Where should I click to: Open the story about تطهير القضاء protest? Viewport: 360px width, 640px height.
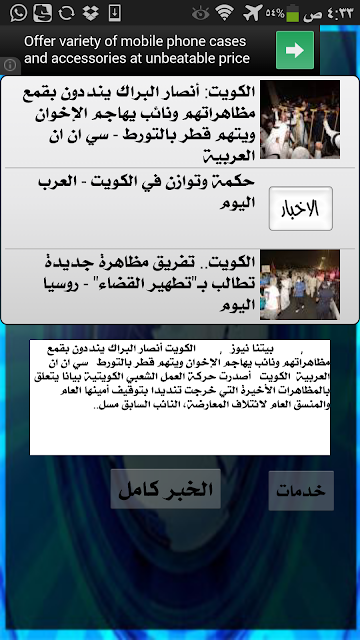pos(180,285)
